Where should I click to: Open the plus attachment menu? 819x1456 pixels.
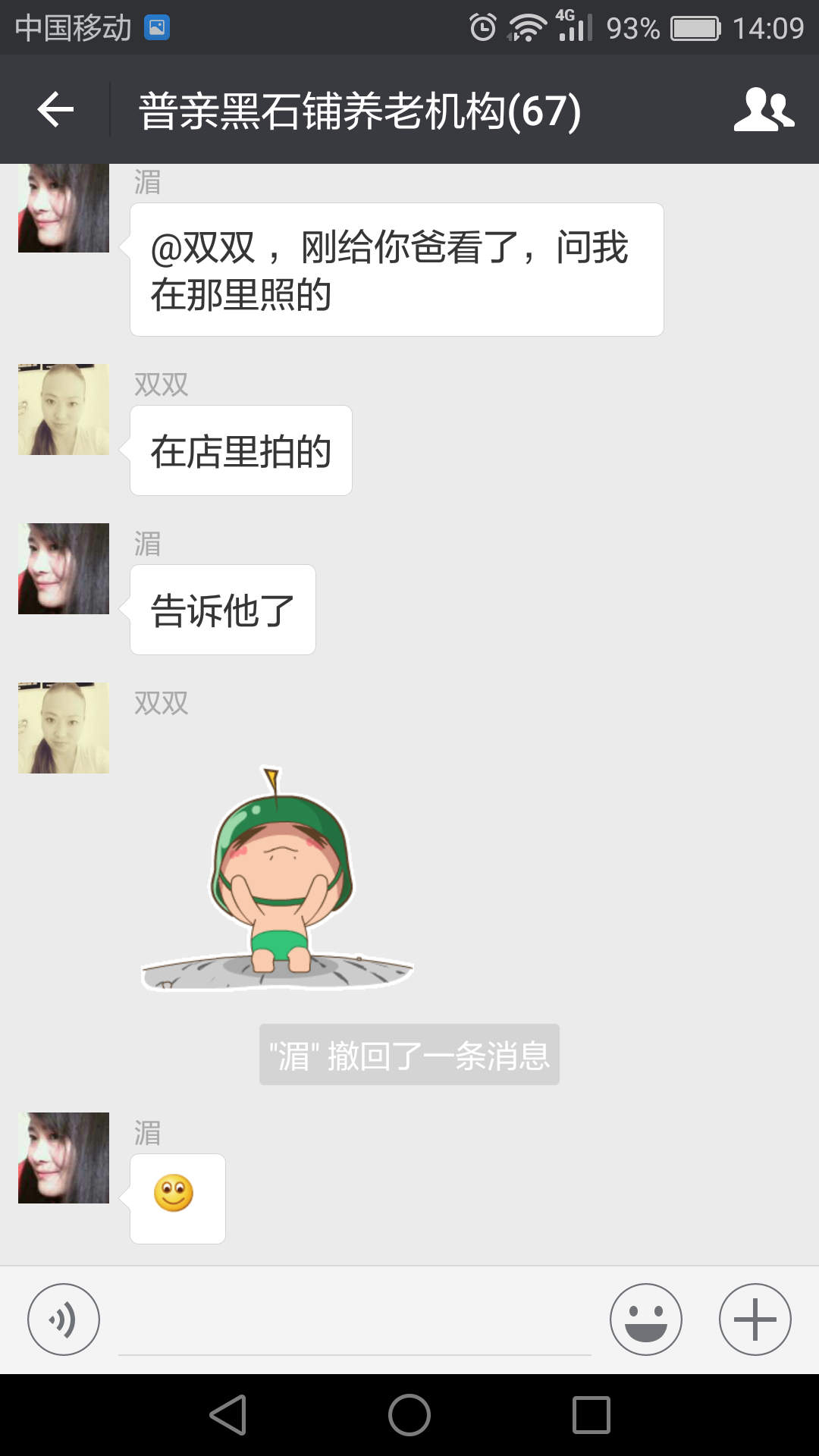point(755,1319)
